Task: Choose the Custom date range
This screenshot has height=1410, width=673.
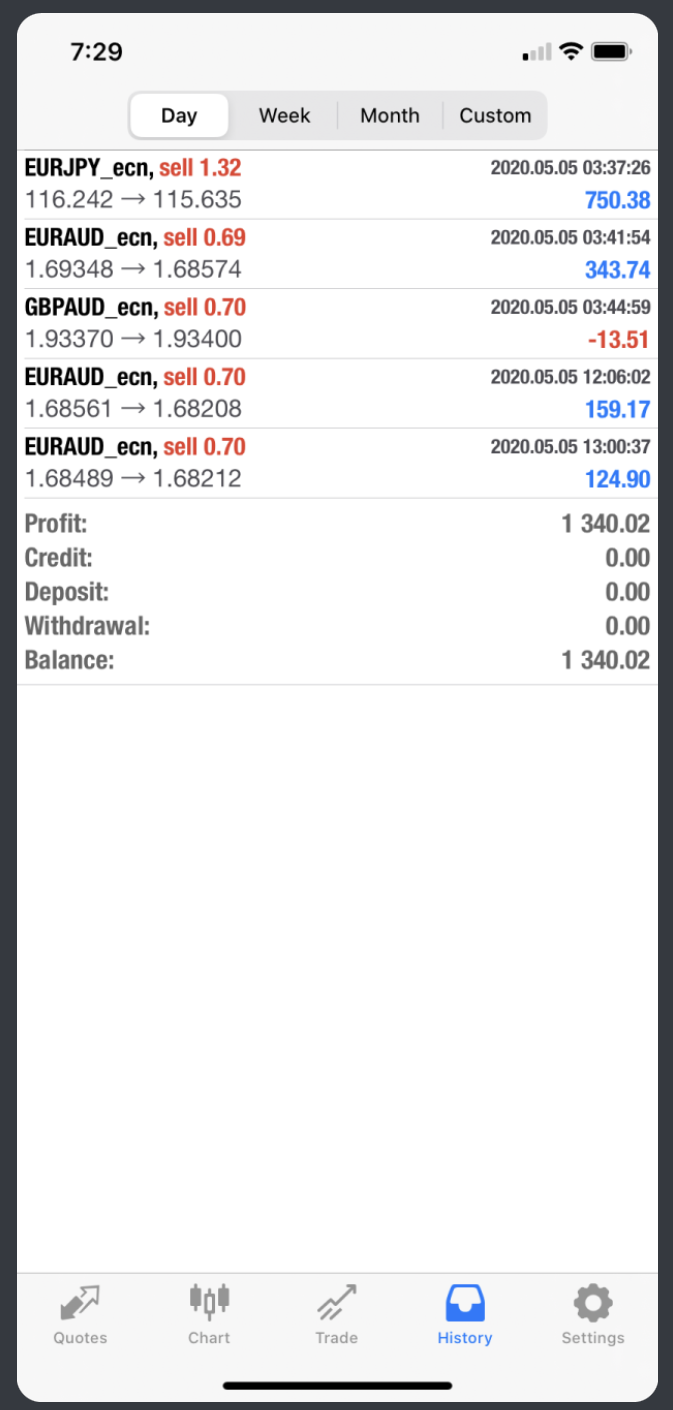Action: pos(495,116)
